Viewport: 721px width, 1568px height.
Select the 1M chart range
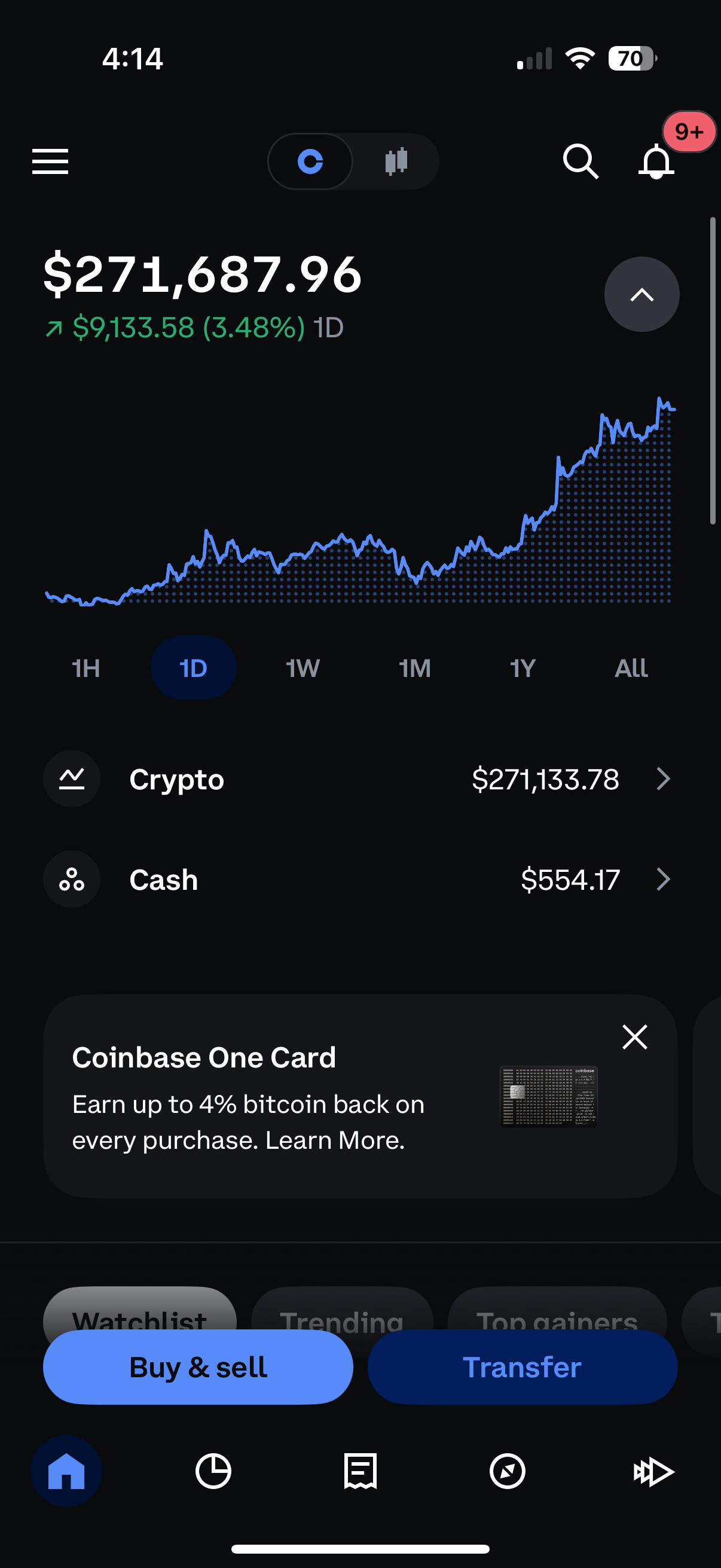click(414, 669)
